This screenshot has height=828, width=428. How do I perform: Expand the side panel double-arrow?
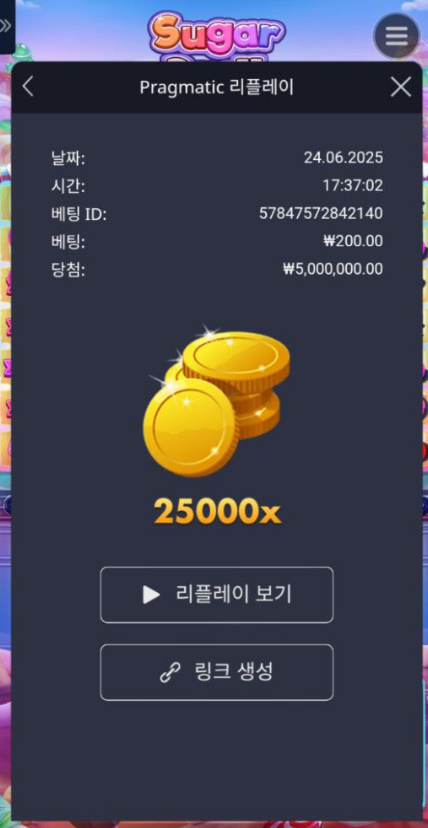[x=6, y=26]
